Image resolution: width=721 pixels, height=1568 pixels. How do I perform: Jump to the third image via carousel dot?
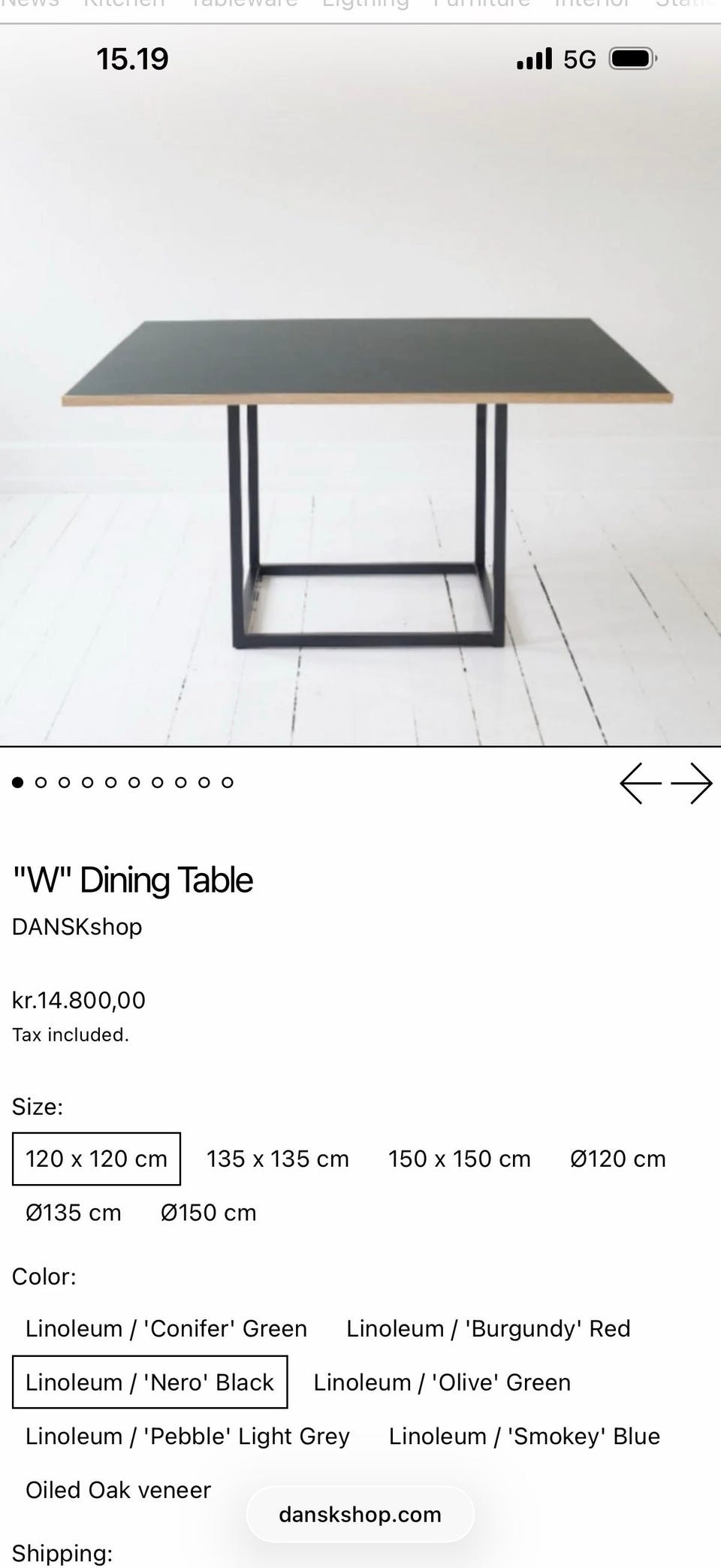64,782
